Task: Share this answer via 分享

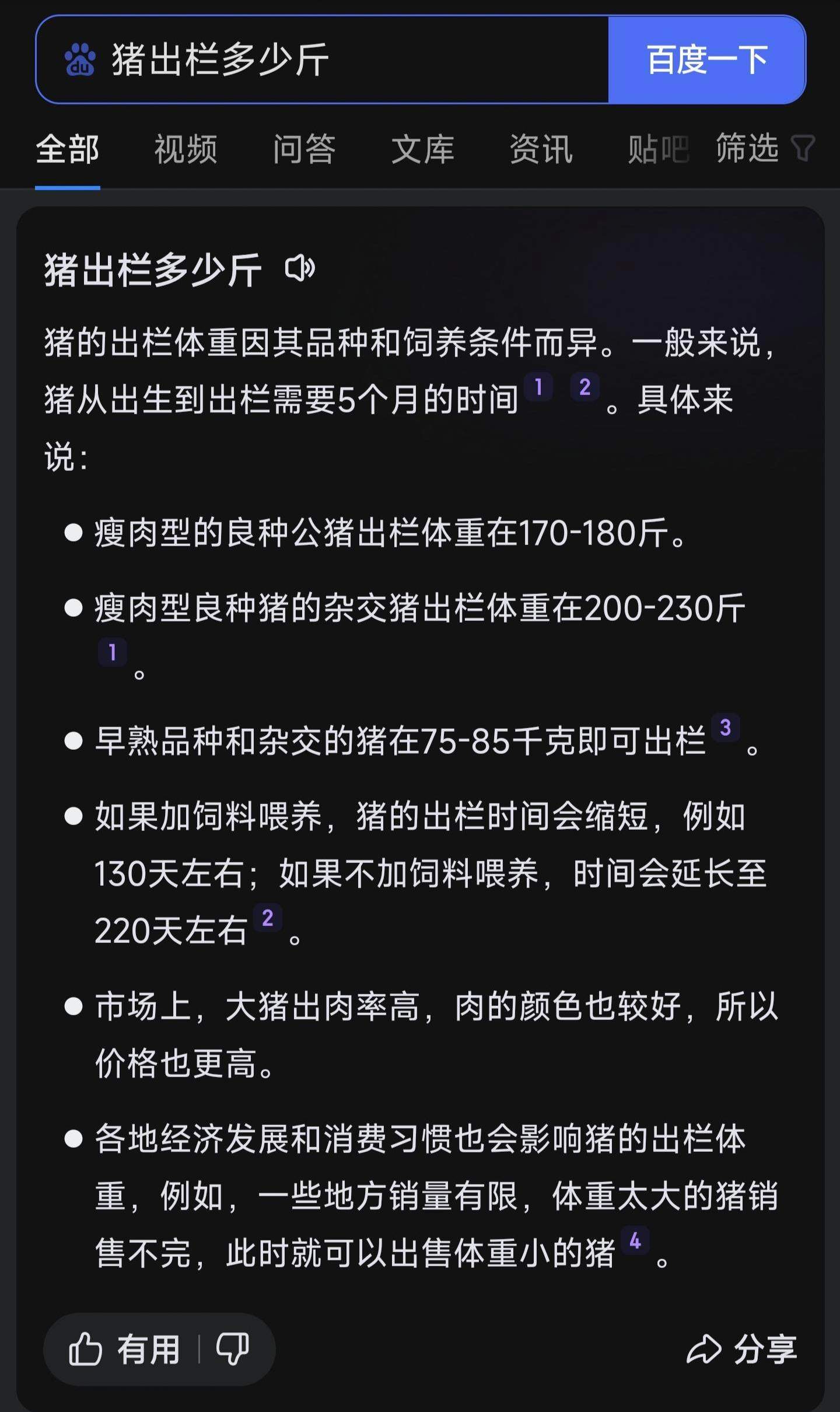Action: coord(742,1349)
